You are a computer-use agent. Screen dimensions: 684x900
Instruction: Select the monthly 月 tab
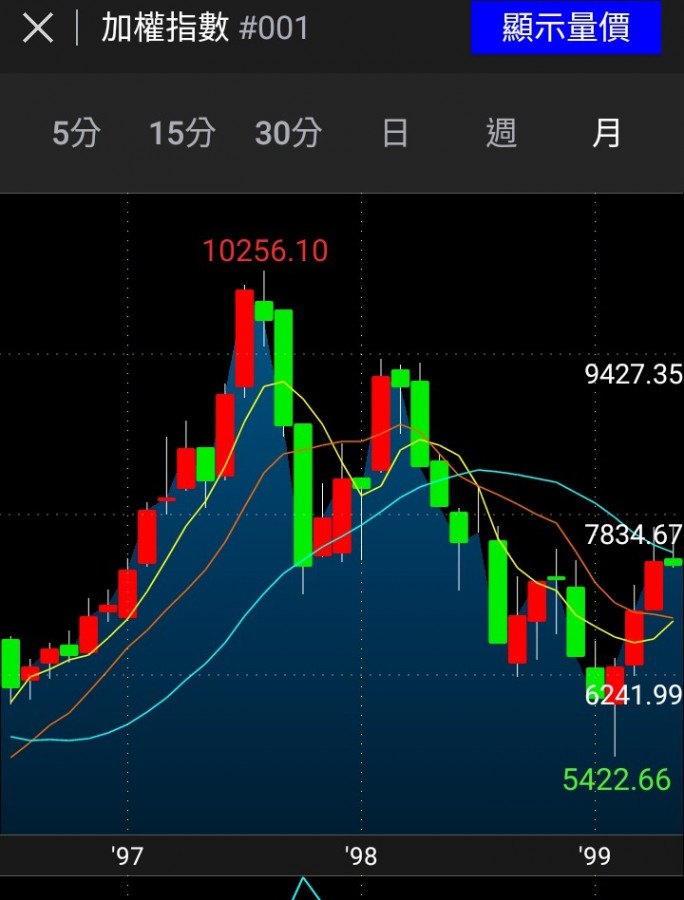tap(607, 133)
